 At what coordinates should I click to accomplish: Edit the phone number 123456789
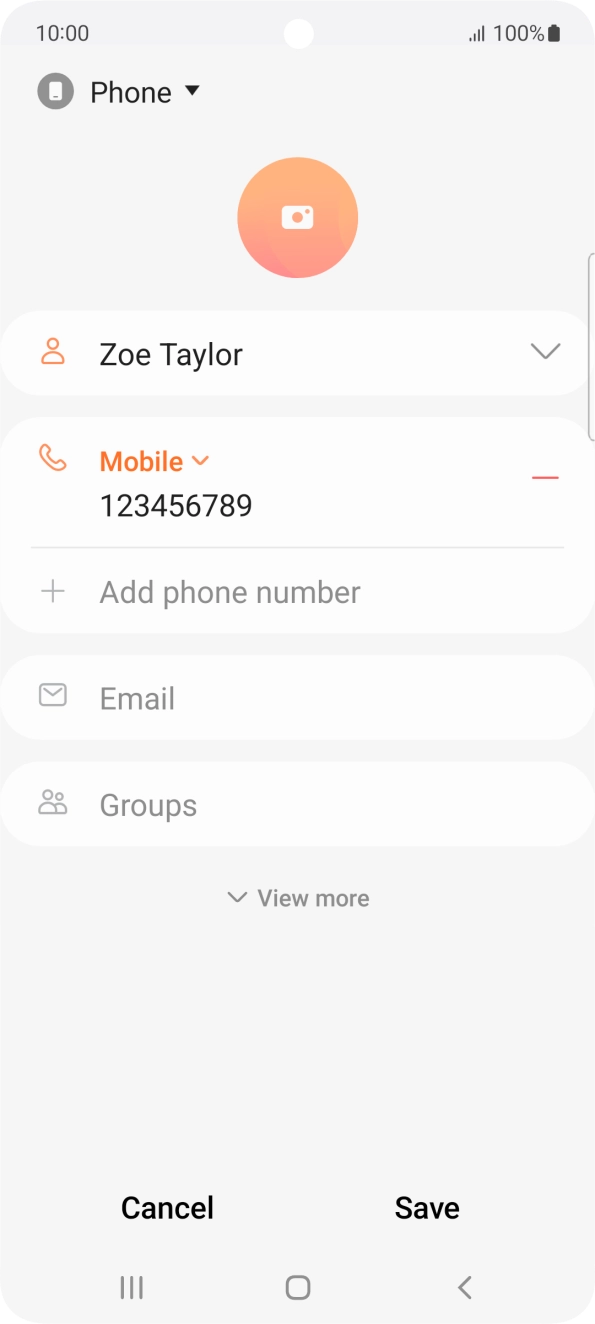point(176,506)
